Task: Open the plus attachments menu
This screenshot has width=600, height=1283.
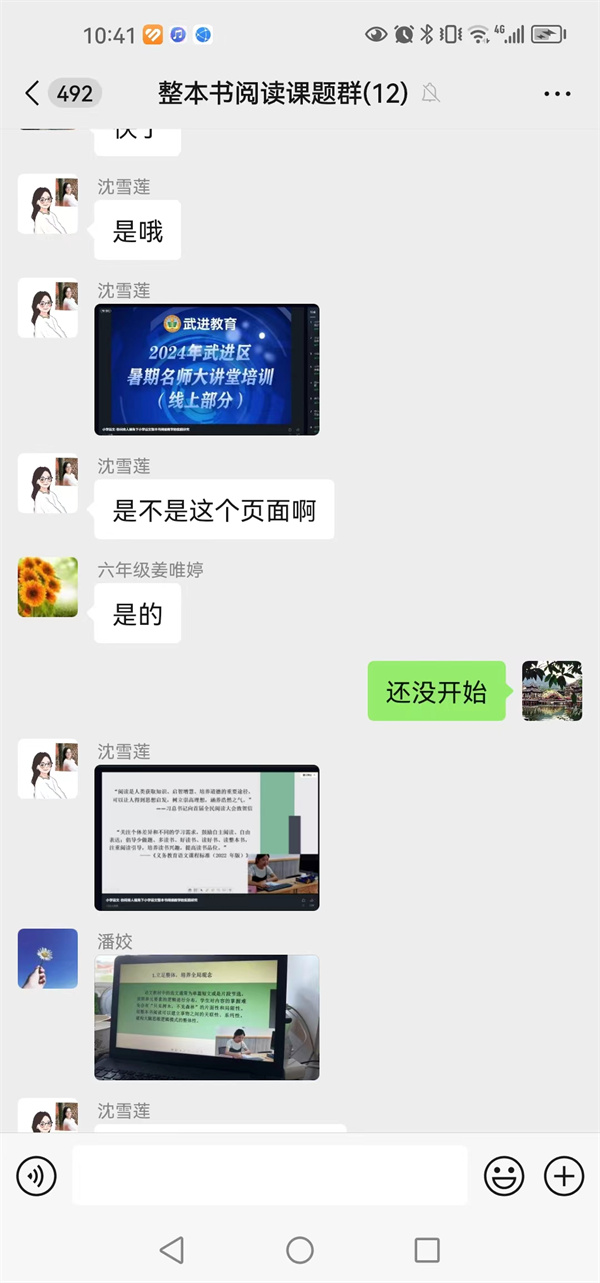Action: pos(564,1176)
